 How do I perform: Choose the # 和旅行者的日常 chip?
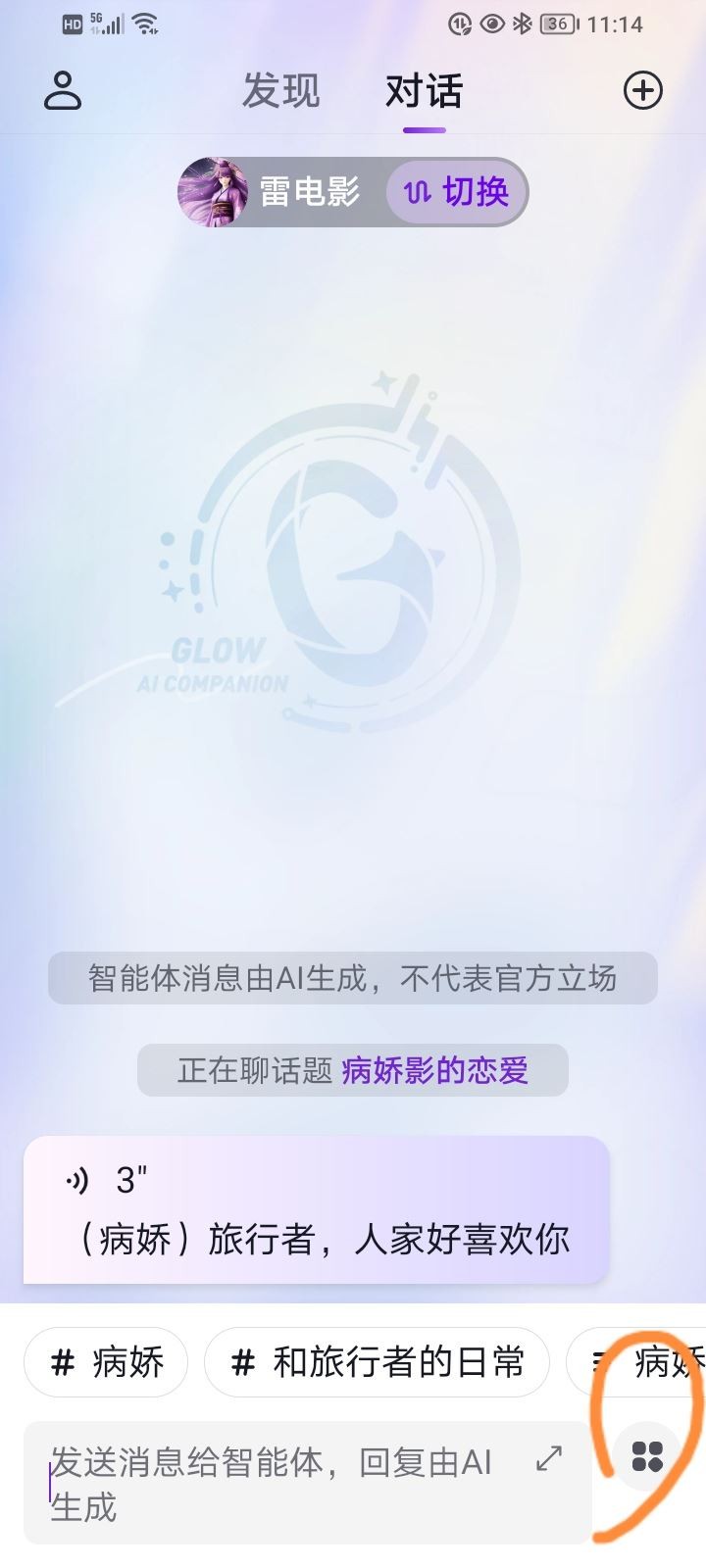(x=377, y=1362)
